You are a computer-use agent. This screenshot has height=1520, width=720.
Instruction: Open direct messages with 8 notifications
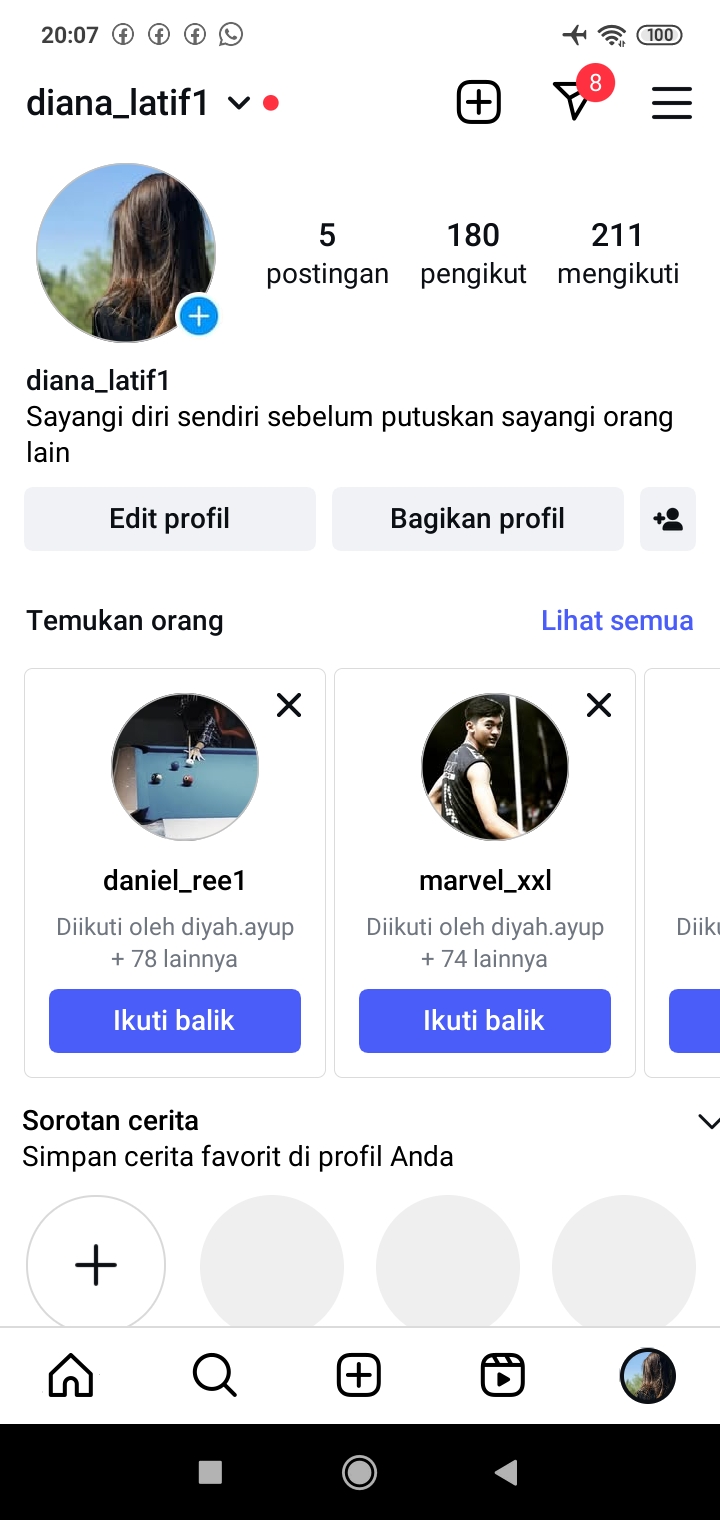tap(573, 102)
